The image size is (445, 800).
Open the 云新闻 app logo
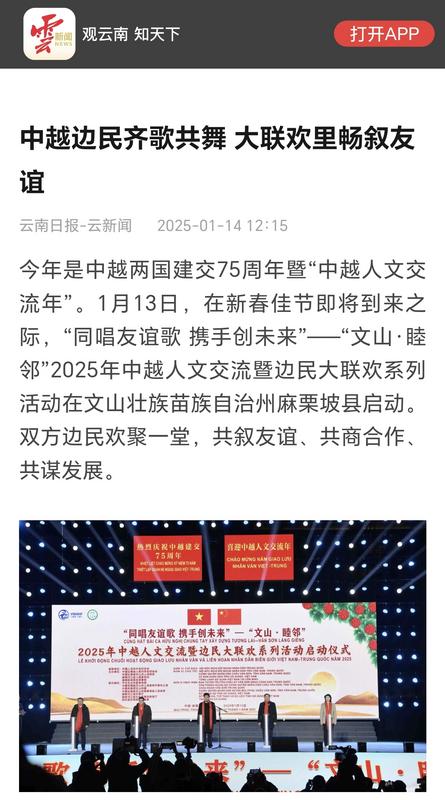pos(50,34)
